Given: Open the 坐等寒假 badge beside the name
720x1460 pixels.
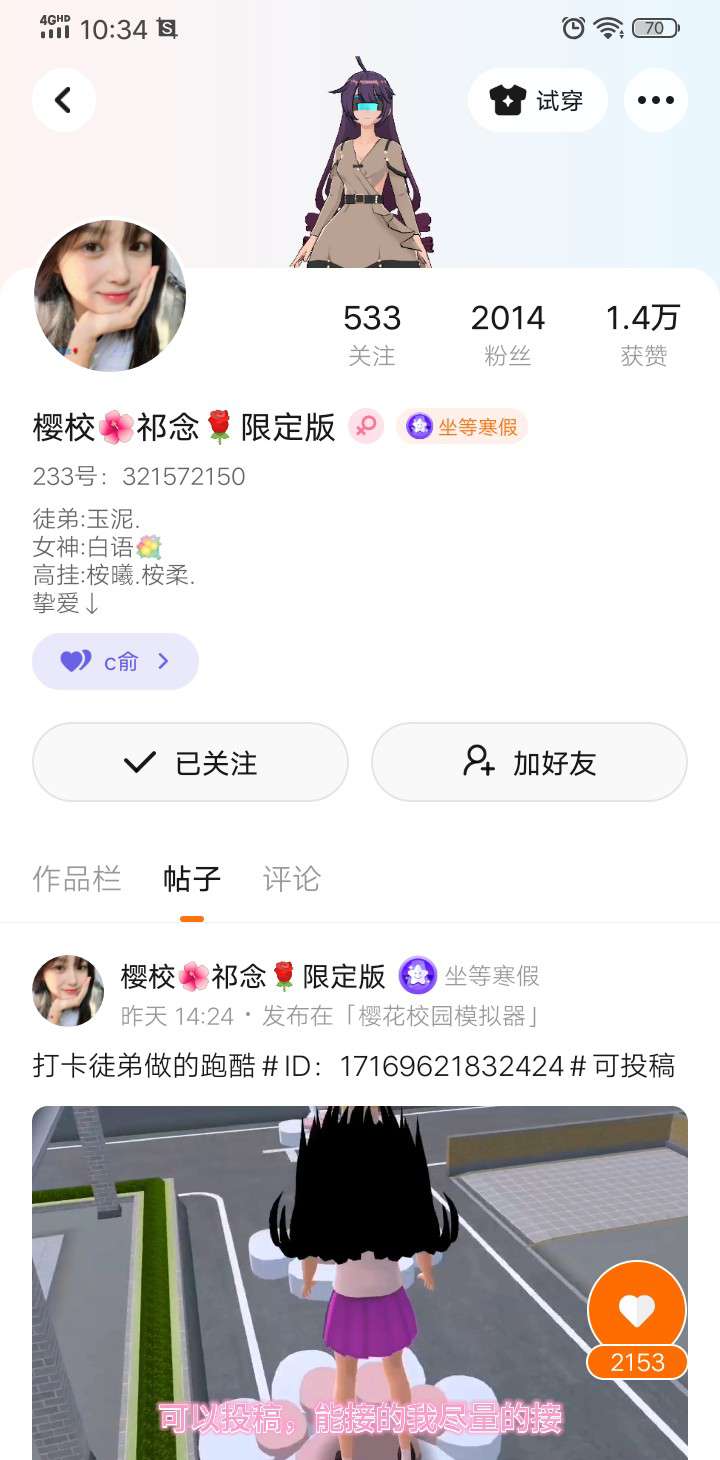Looking at the screenshot, I should (462, 427).
